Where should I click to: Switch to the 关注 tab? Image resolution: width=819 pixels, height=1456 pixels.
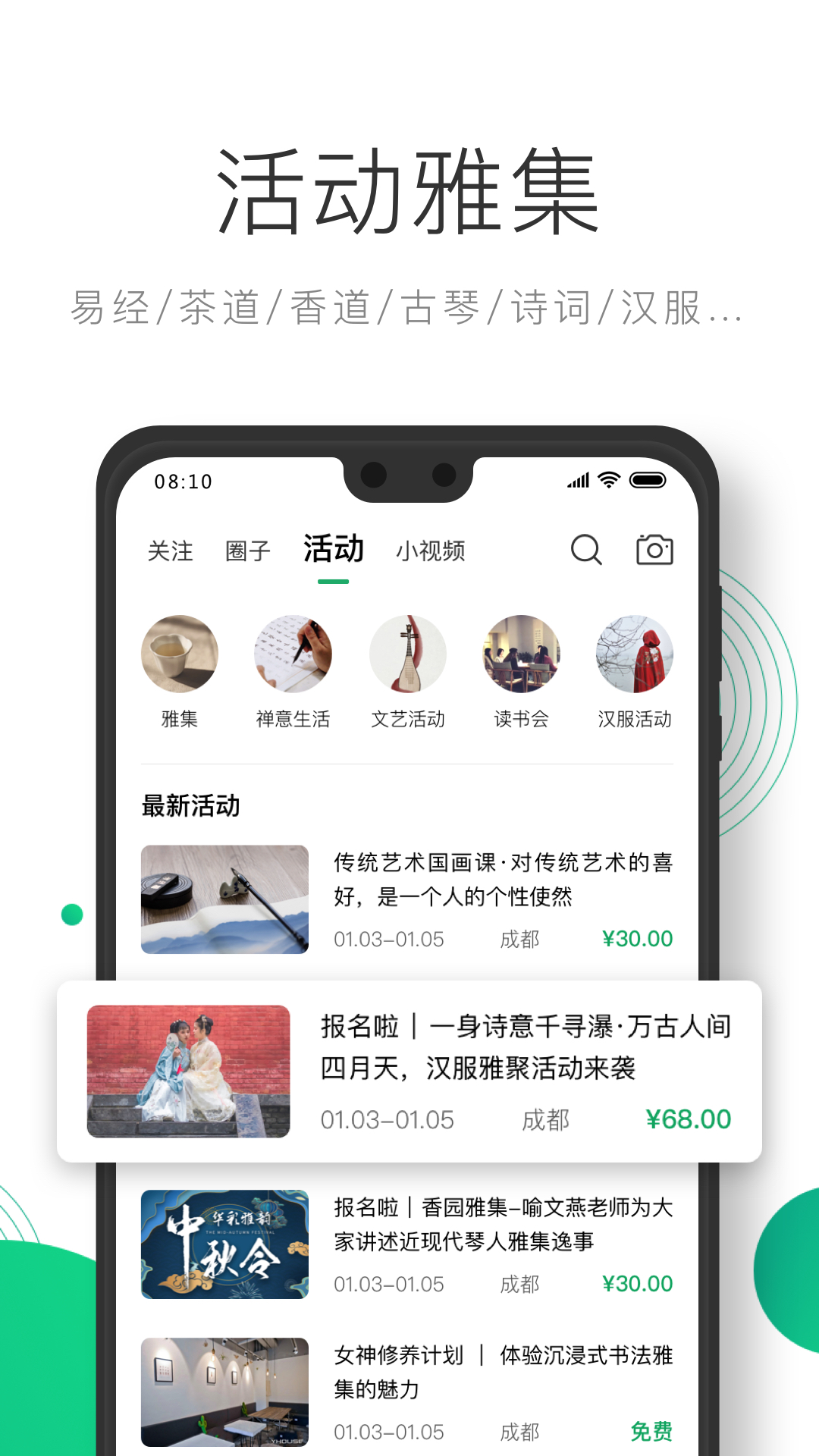(171, 551)
